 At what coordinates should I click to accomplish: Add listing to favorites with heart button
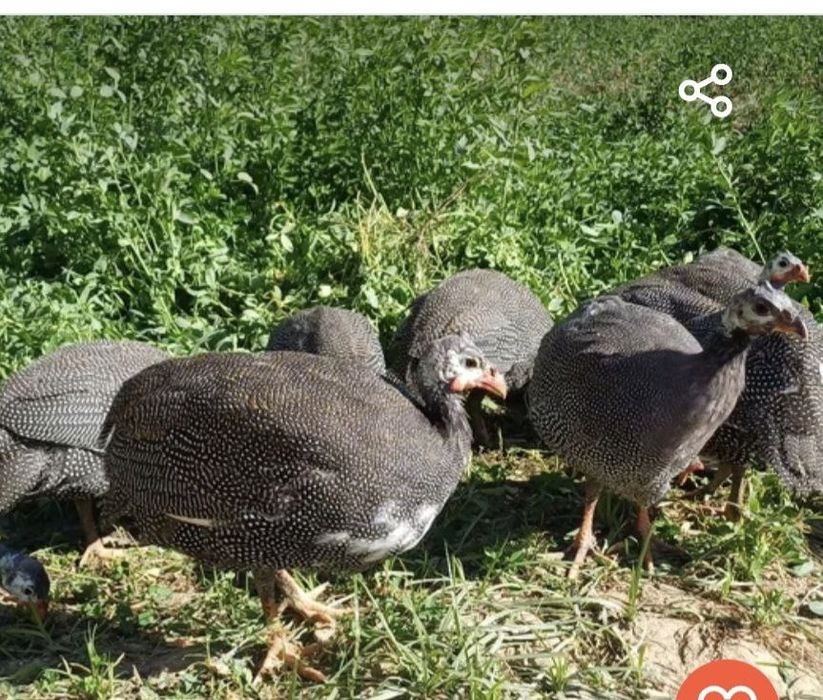tap(727, 685)
